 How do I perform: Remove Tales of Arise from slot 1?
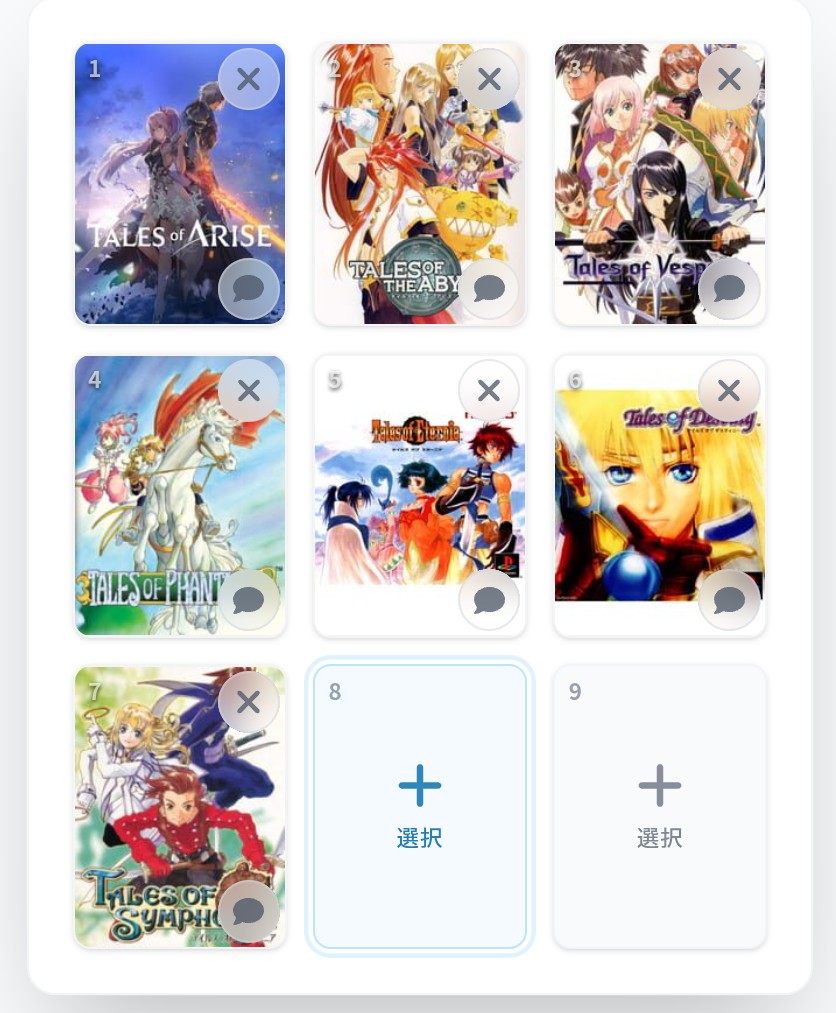[249, 79]
